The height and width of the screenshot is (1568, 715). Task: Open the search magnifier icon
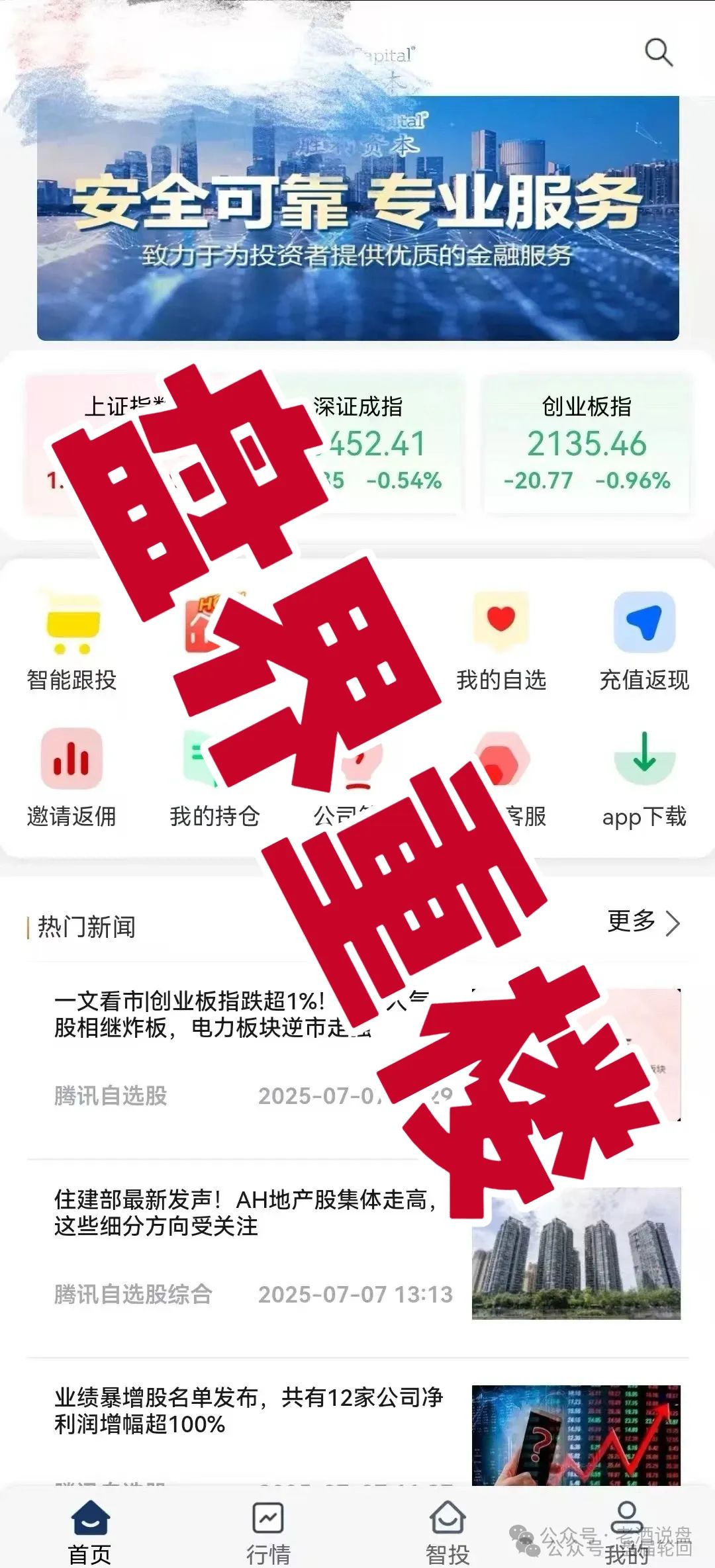[659, 52]
